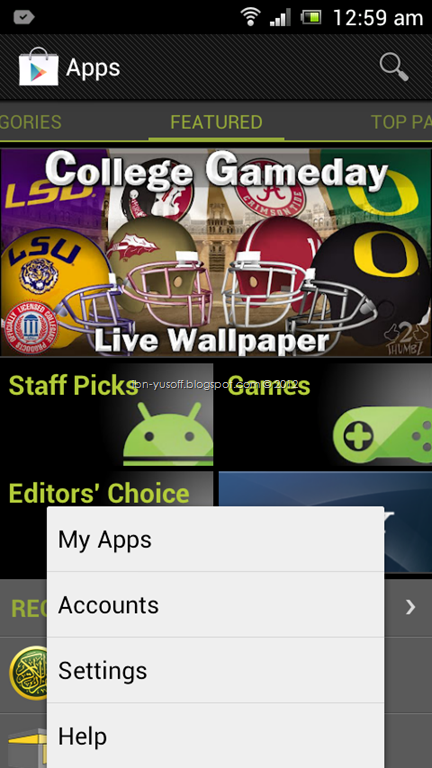
Task: Switch to the Categories tab
Action: coord(30,122)
